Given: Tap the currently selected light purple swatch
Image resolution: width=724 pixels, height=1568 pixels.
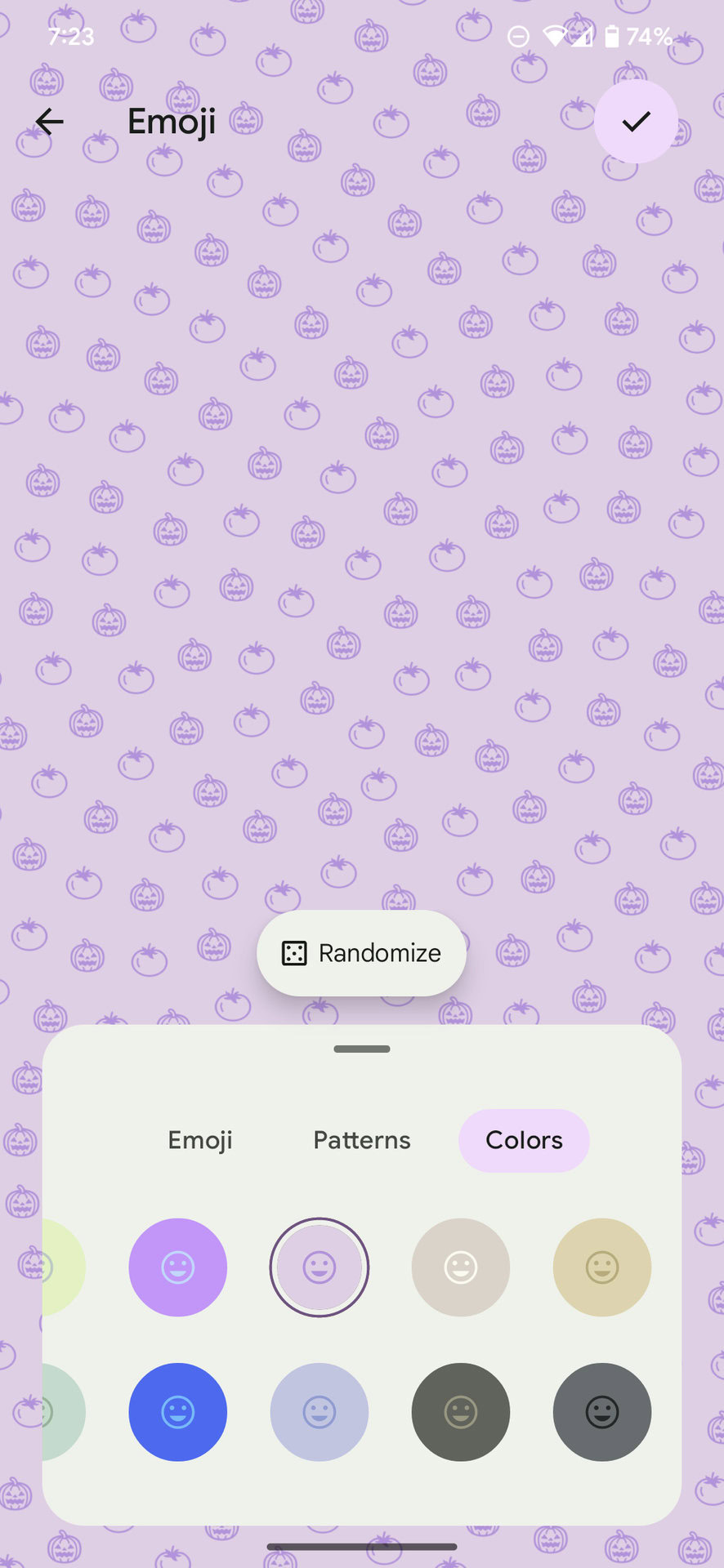Looking at the screenshot, I should point(320,1267).
